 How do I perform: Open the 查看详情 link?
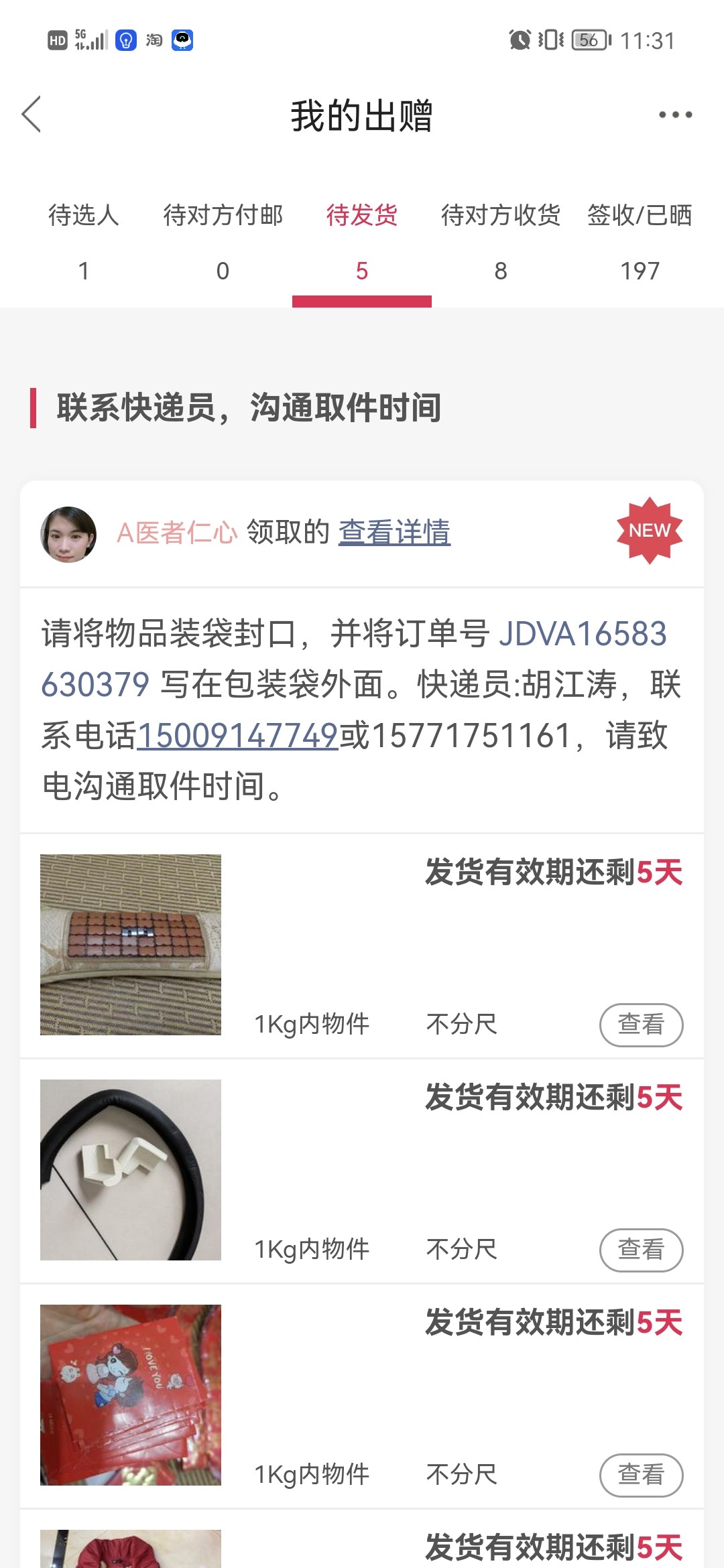[394, 533]
